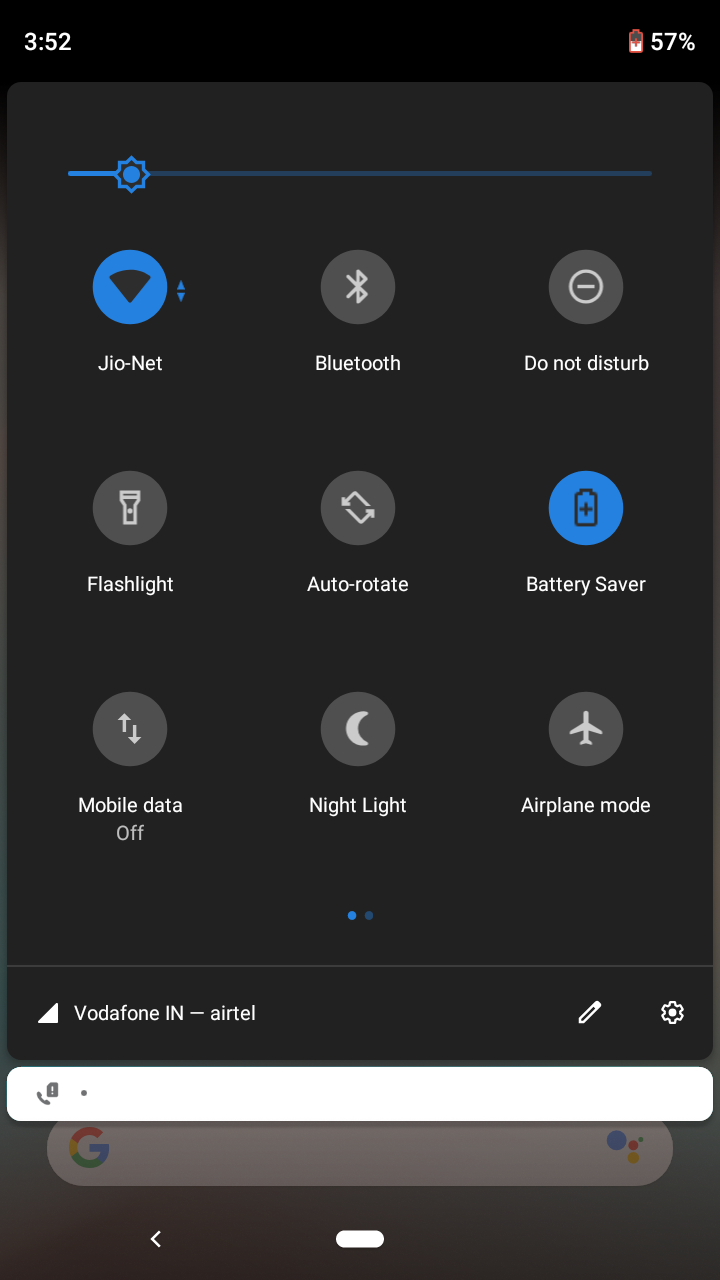This screenshot has width=720, height=1280.
Task: Turn on Bluetooth
Action: [x=358, y=287]
